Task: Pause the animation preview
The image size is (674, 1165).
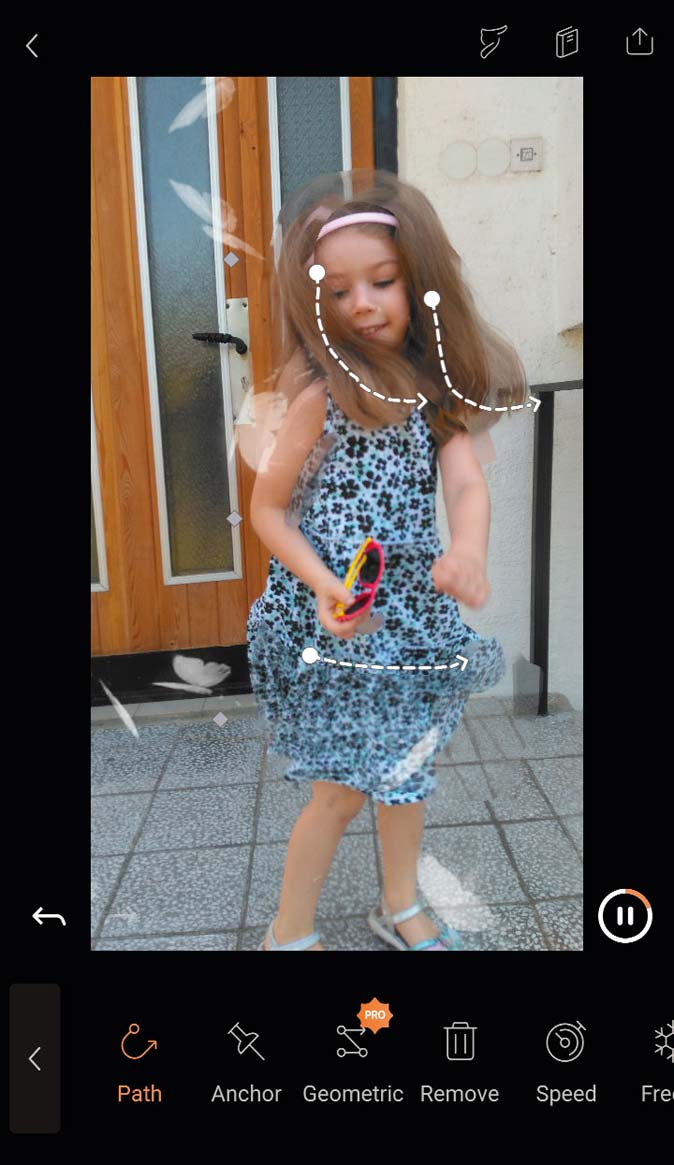Action: (625, 915)
